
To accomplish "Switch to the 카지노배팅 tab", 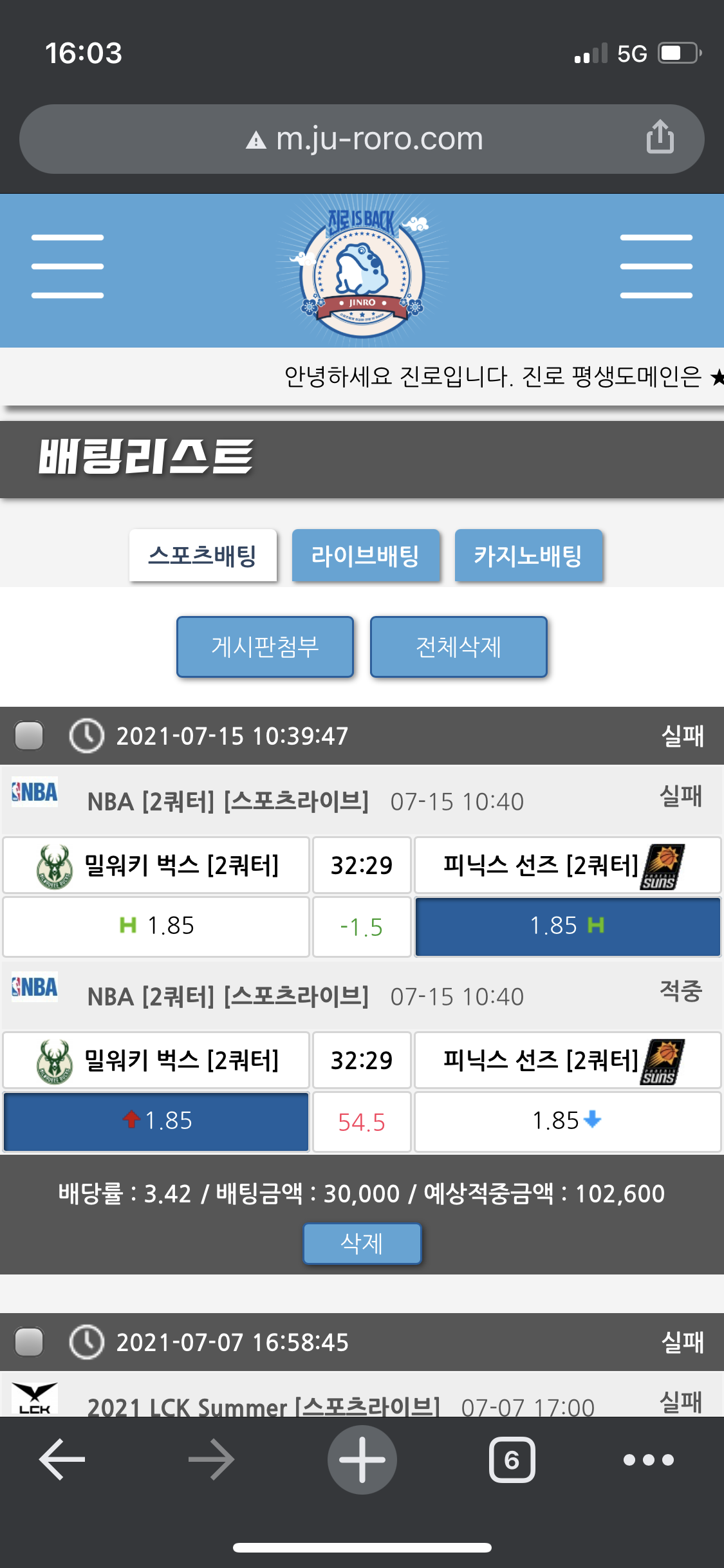I will click(528, 555).
